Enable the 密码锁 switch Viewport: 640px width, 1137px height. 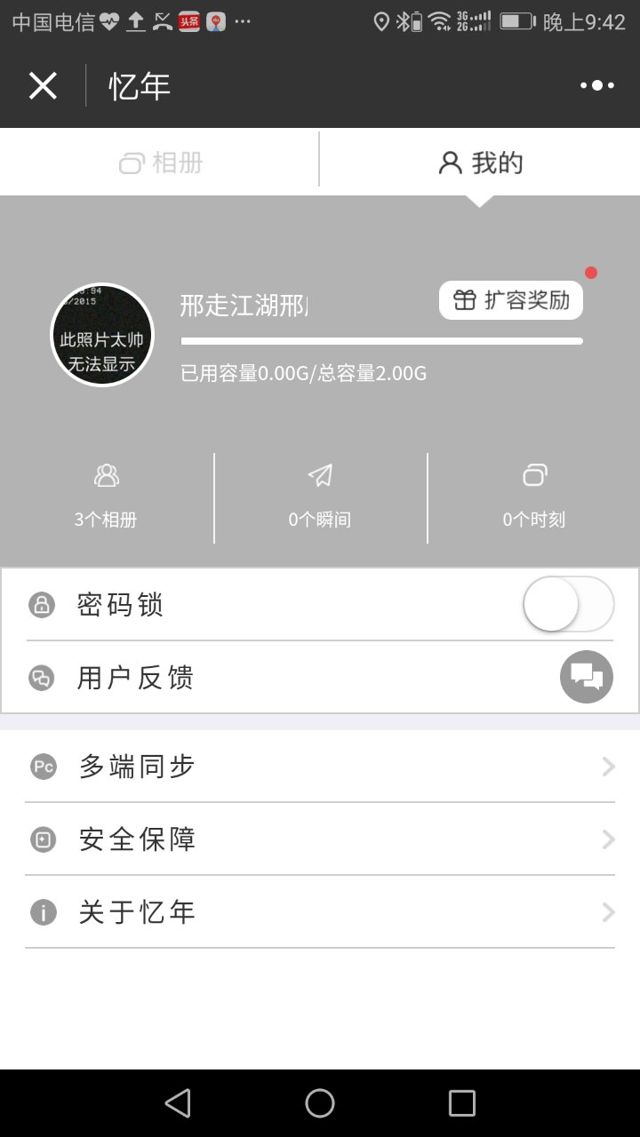(x=567, y=604)
